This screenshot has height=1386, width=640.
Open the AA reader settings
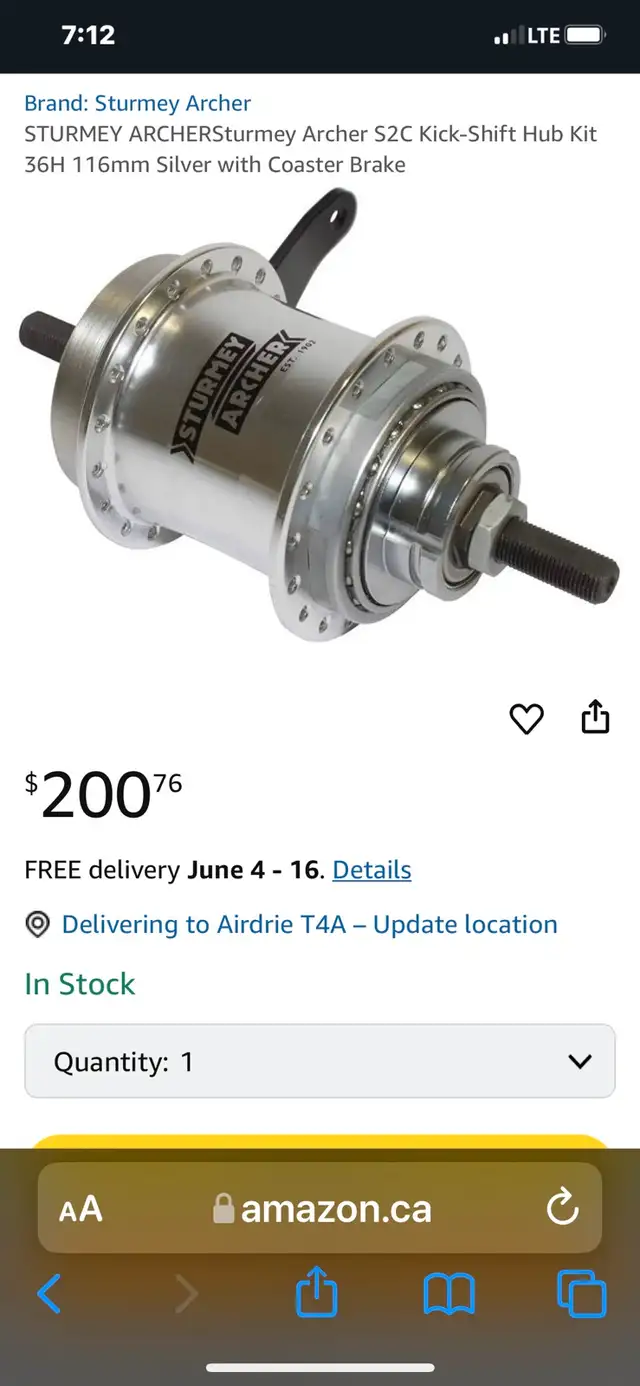pos(81,1209)
